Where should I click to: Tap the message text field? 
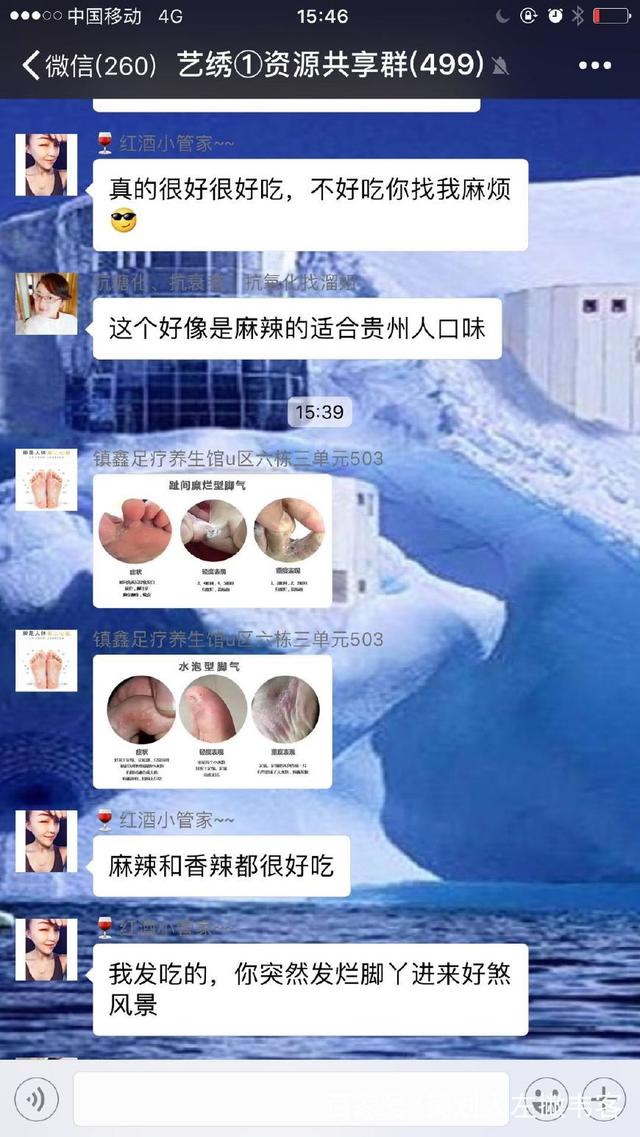[290, 1100]
